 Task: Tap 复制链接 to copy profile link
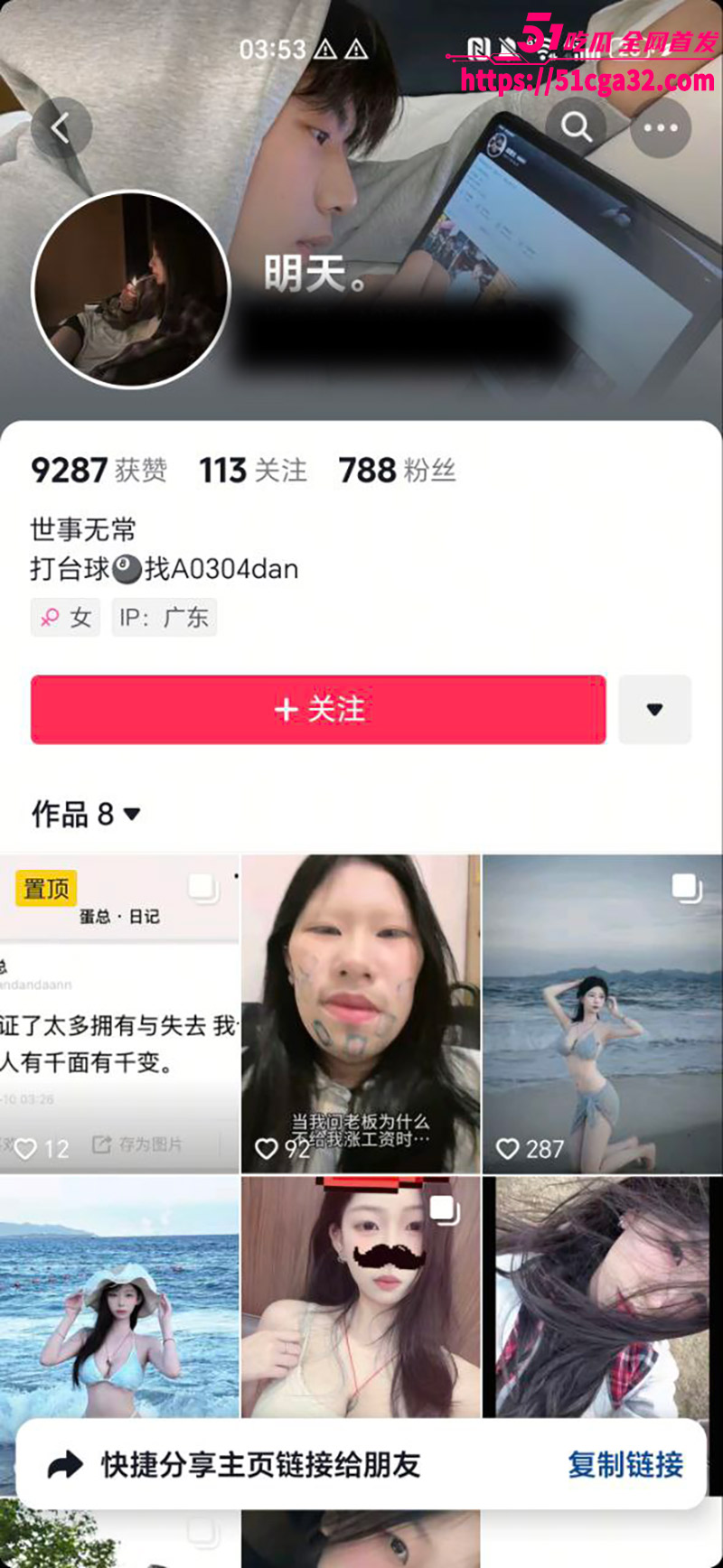click(625, 1464)
